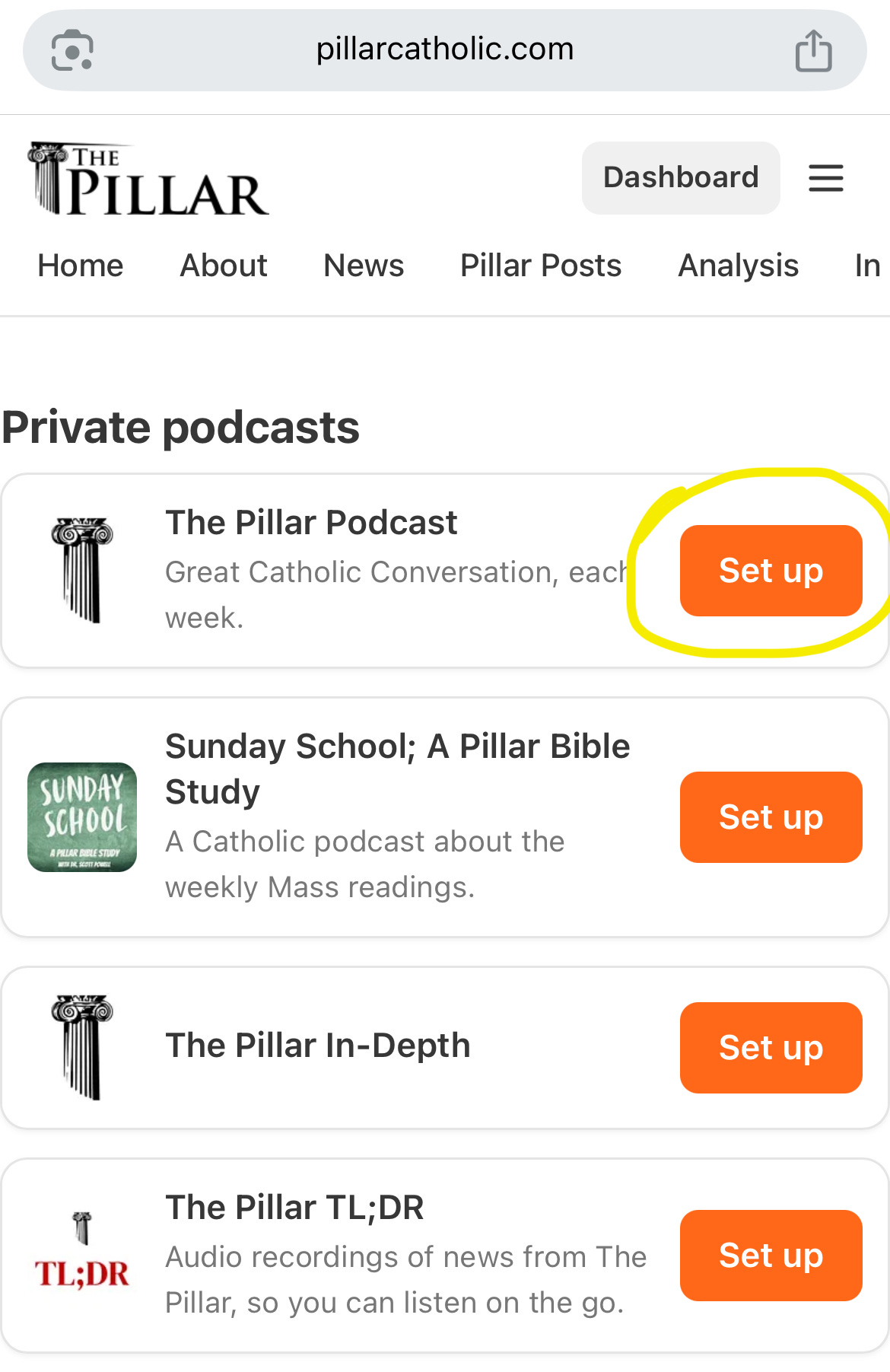Switch to the Analysis tab
Screen dimensions: 890x1372
(x=739, y=266)
